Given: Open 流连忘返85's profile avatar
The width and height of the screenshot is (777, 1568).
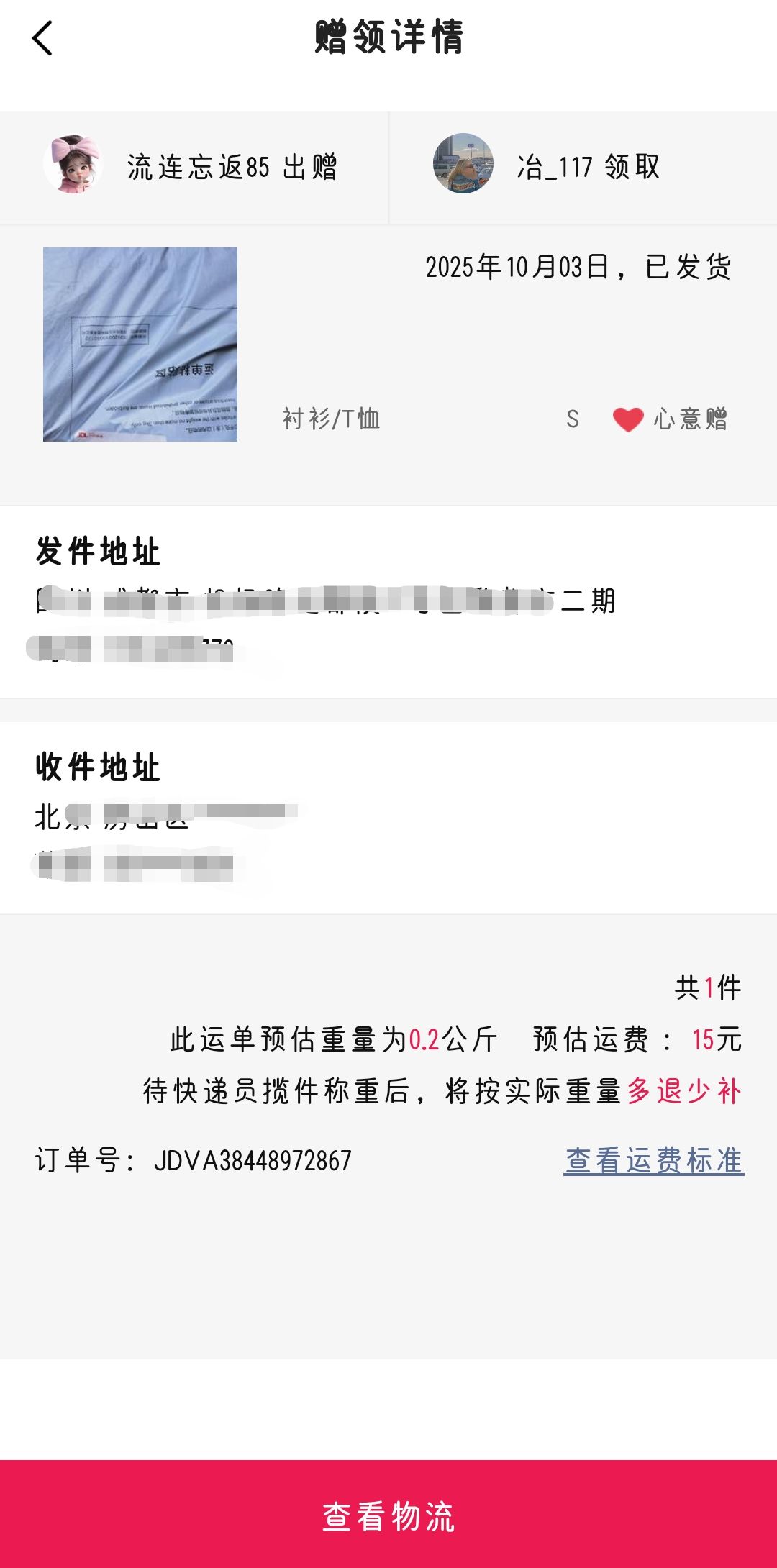Looking at the screenshot, I should tap(73, 165).
